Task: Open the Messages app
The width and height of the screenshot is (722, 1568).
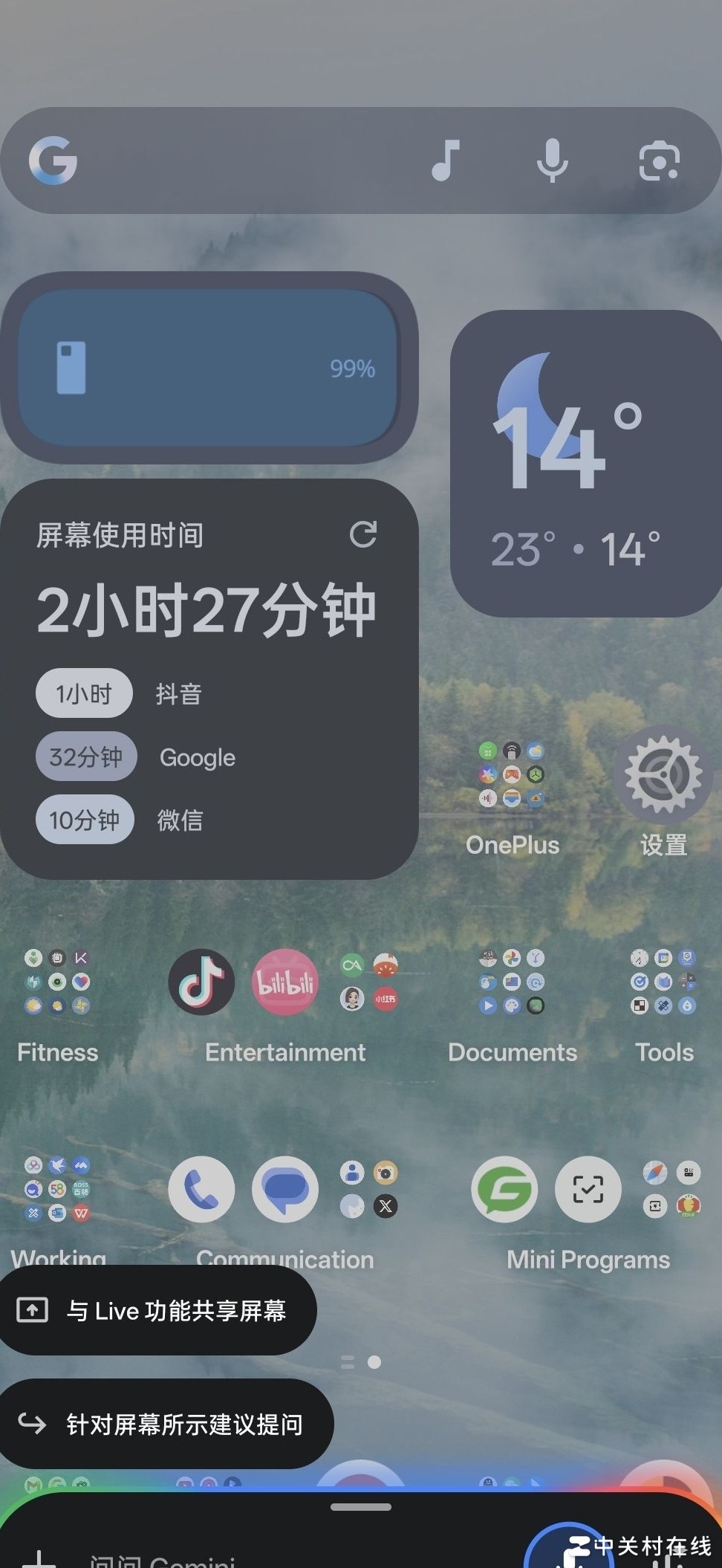Action: point(285,1190)
